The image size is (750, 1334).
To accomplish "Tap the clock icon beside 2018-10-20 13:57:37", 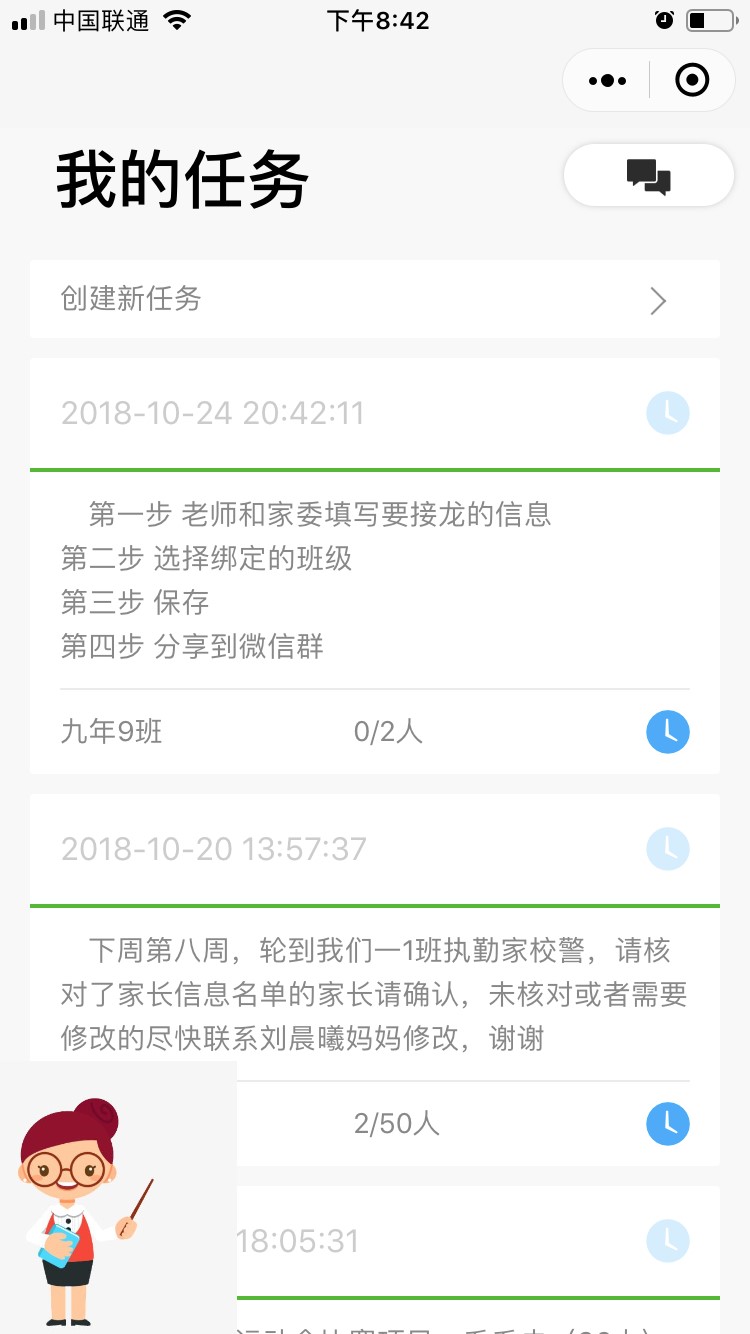I will pos(668,849).
